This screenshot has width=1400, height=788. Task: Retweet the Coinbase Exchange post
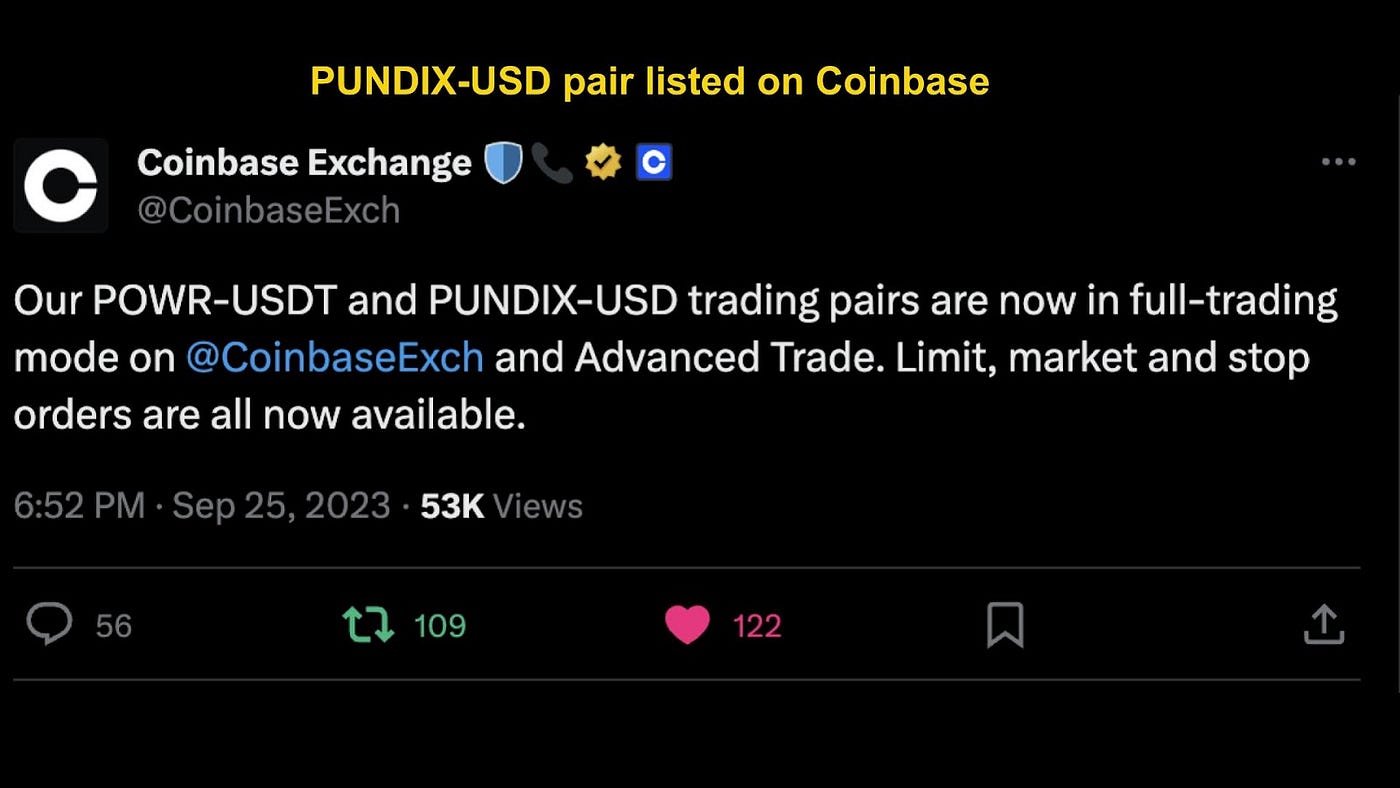click(x=368, y=626)
